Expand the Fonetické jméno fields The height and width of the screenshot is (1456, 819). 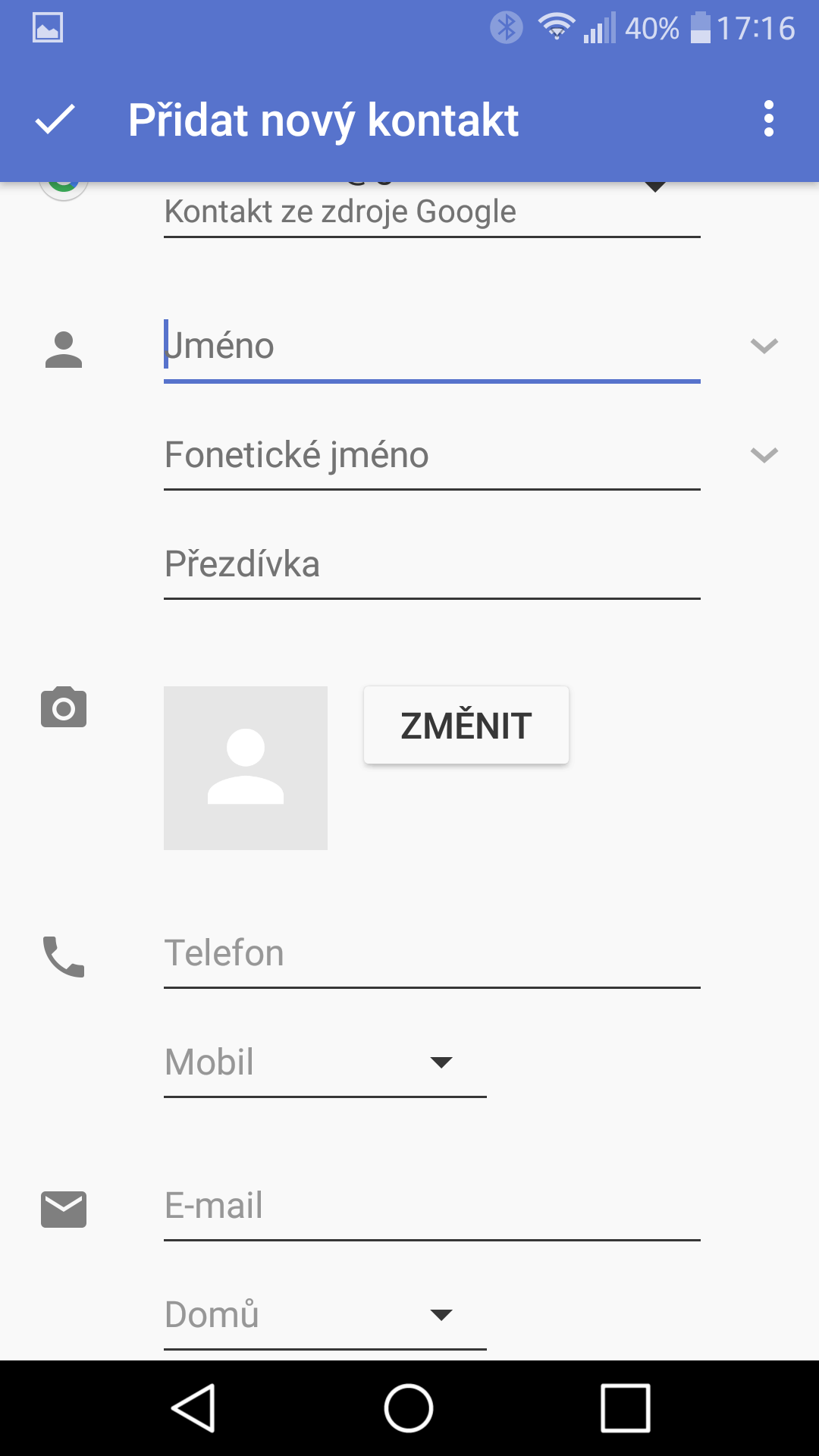coord(764,455)
